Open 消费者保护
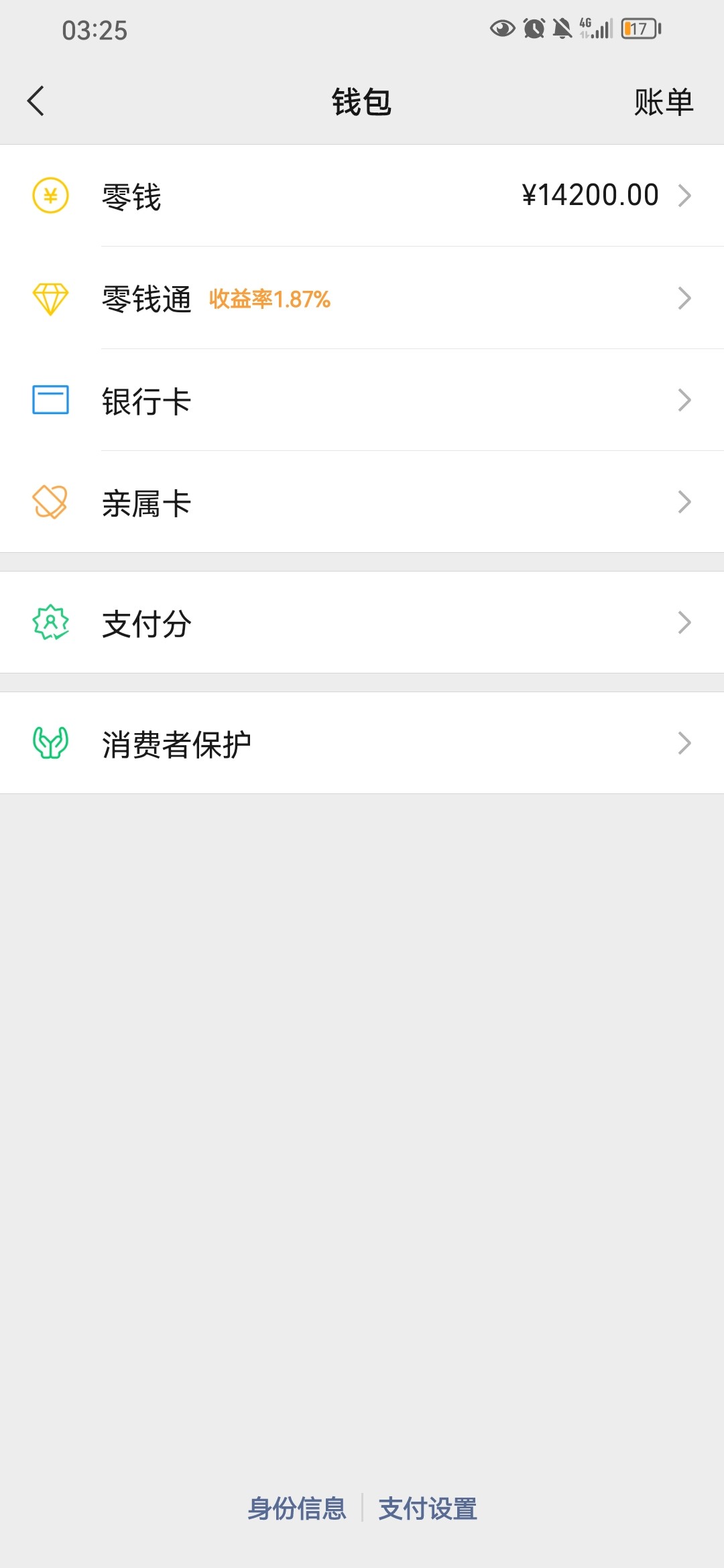 click(x=362, y=743)
